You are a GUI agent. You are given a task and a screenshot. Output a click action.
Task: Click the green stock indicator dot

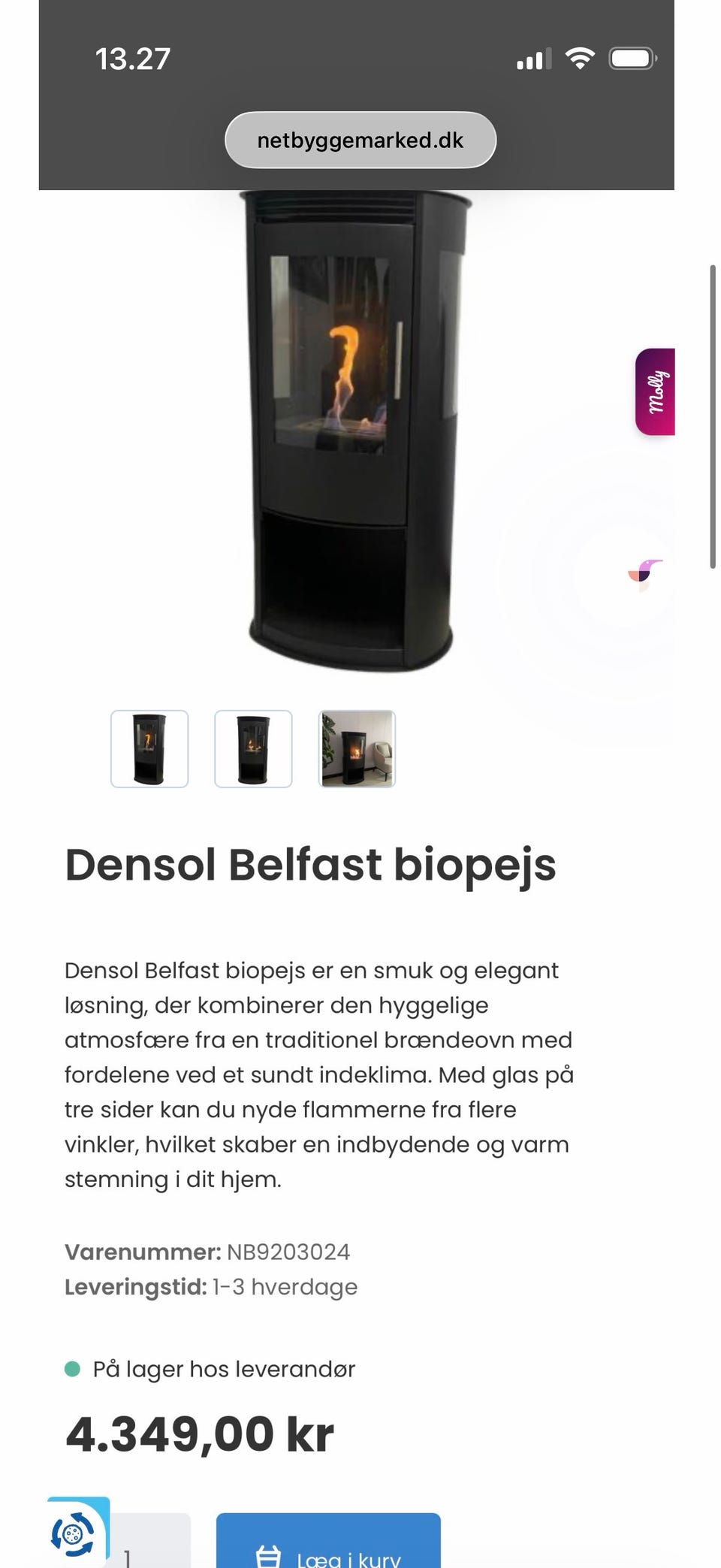click(74, 1369)
